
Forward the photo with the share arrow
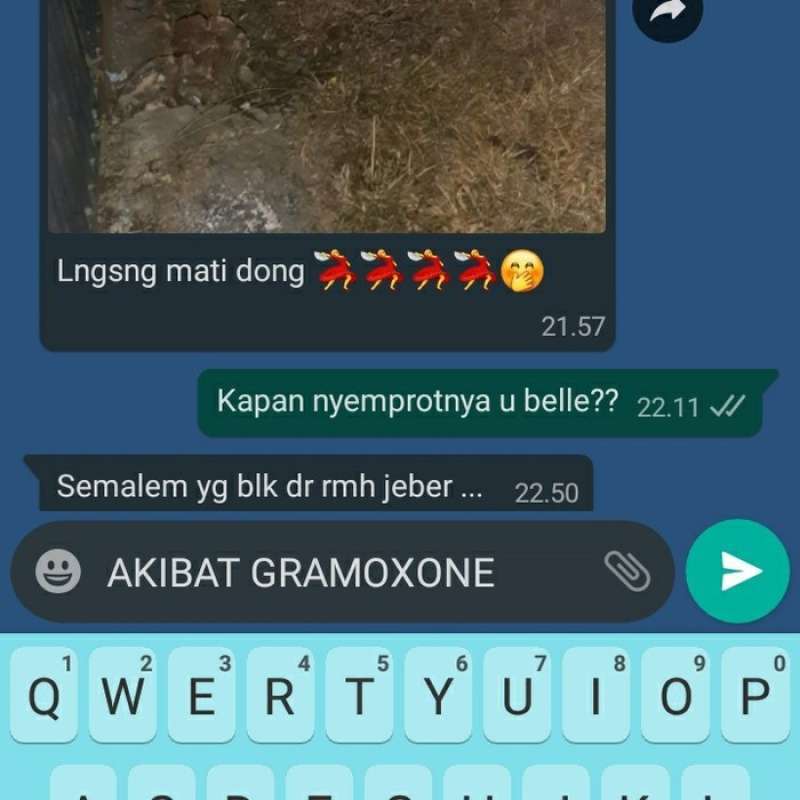click(x=668, y=12)
